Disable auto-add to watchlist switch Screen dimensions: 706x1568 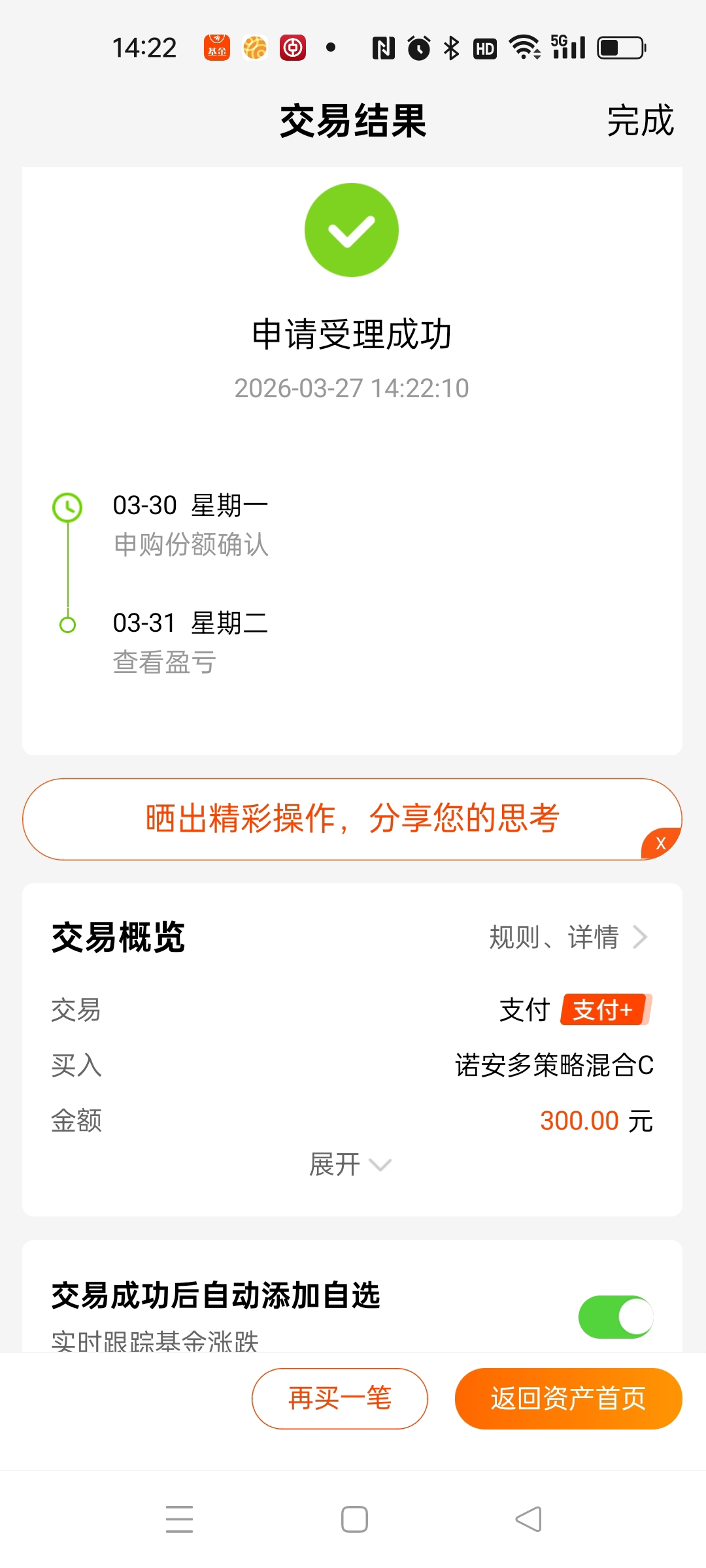615,1317
